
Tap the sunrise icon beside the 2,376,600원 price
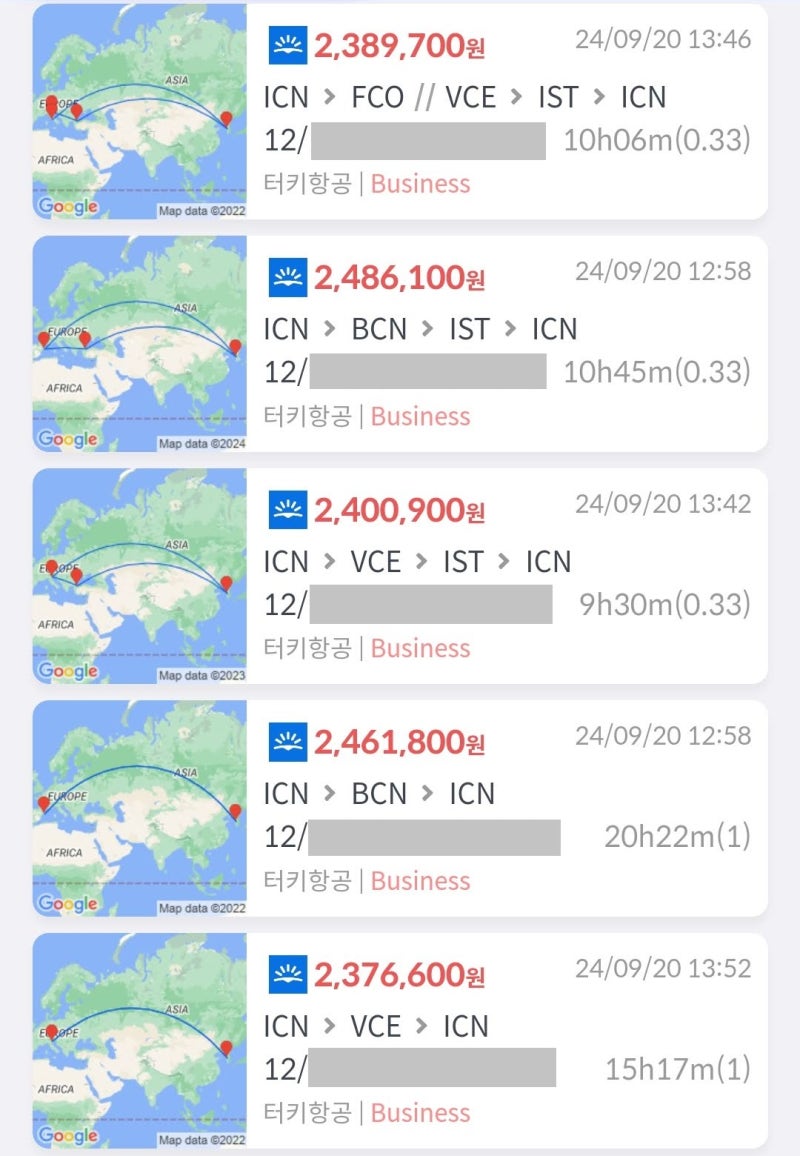pos(285,974)
